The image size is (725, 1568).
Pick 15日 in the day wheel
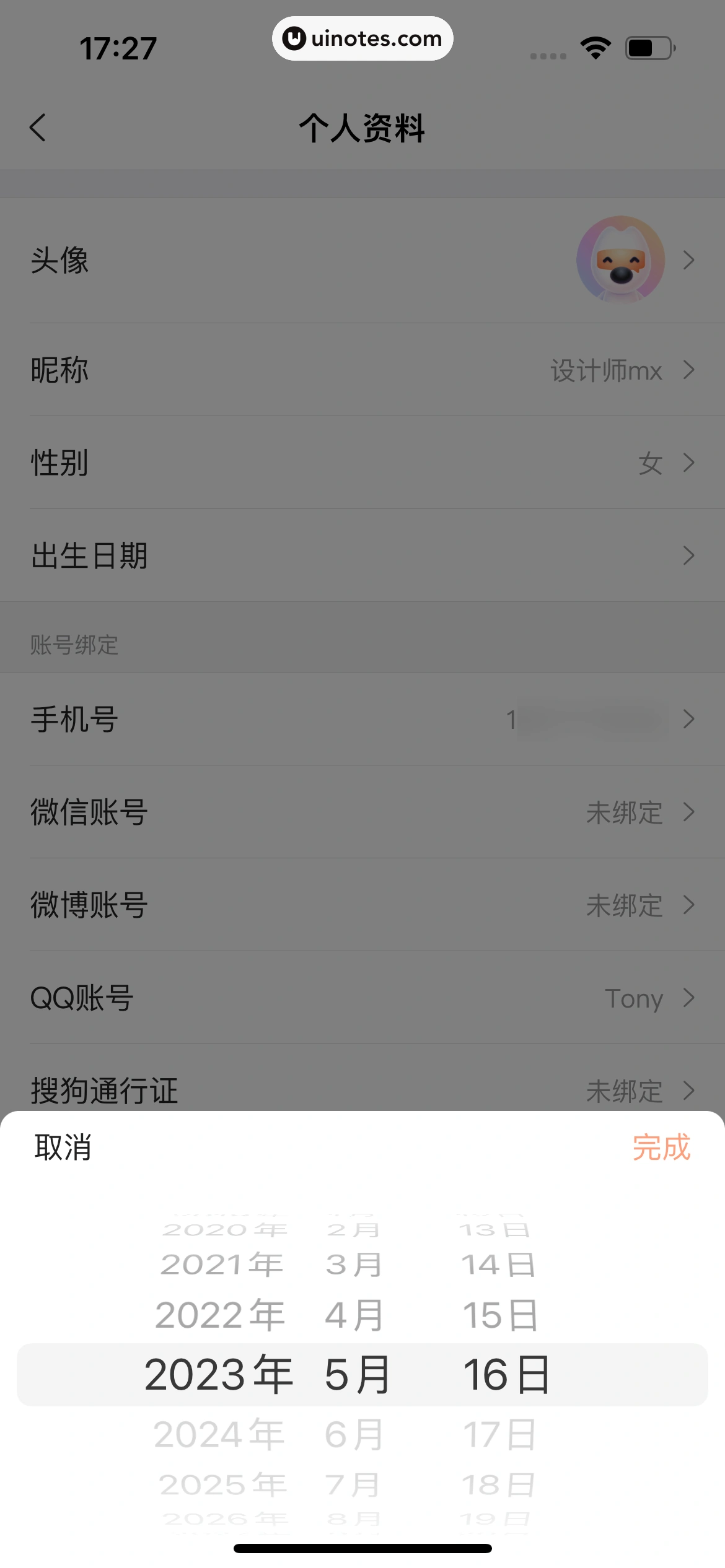(x=500, y=1315)
